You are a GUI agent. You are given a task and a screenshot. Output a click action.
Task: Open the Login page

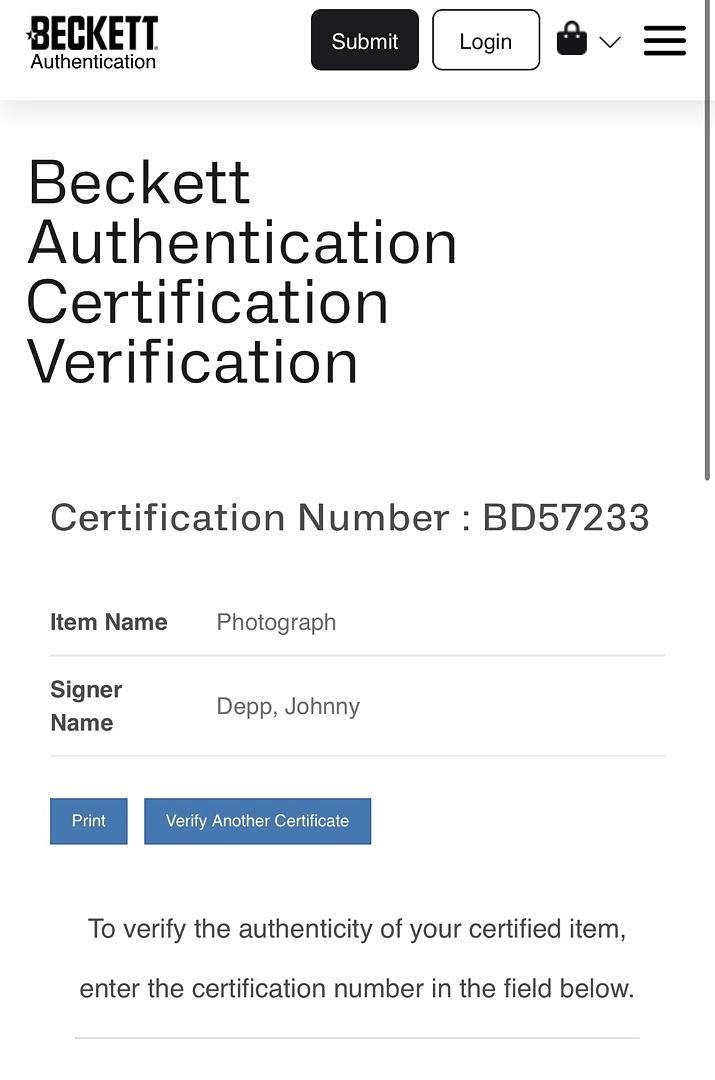[485, 41]
